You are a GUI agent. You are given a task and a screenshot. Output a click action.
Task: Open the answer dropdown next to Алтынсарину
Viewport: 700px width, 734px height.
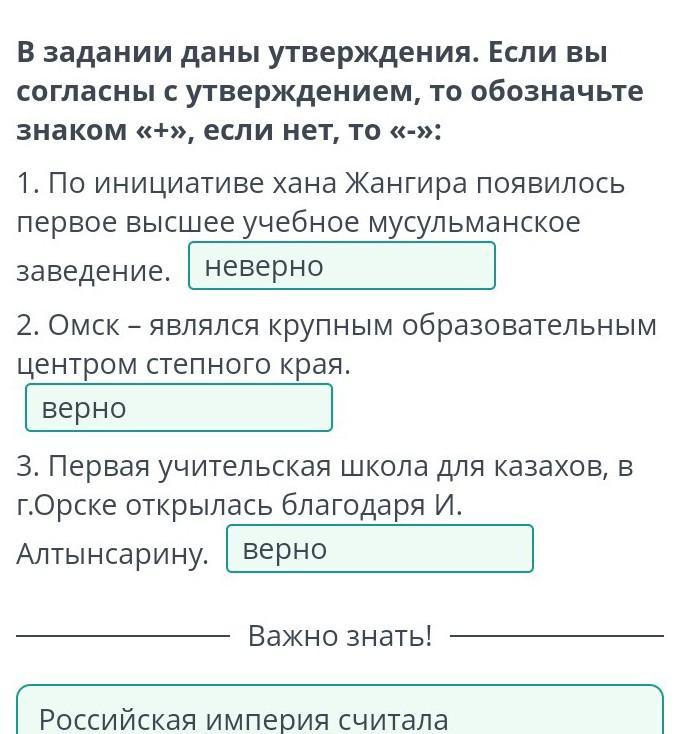point(380,549)
